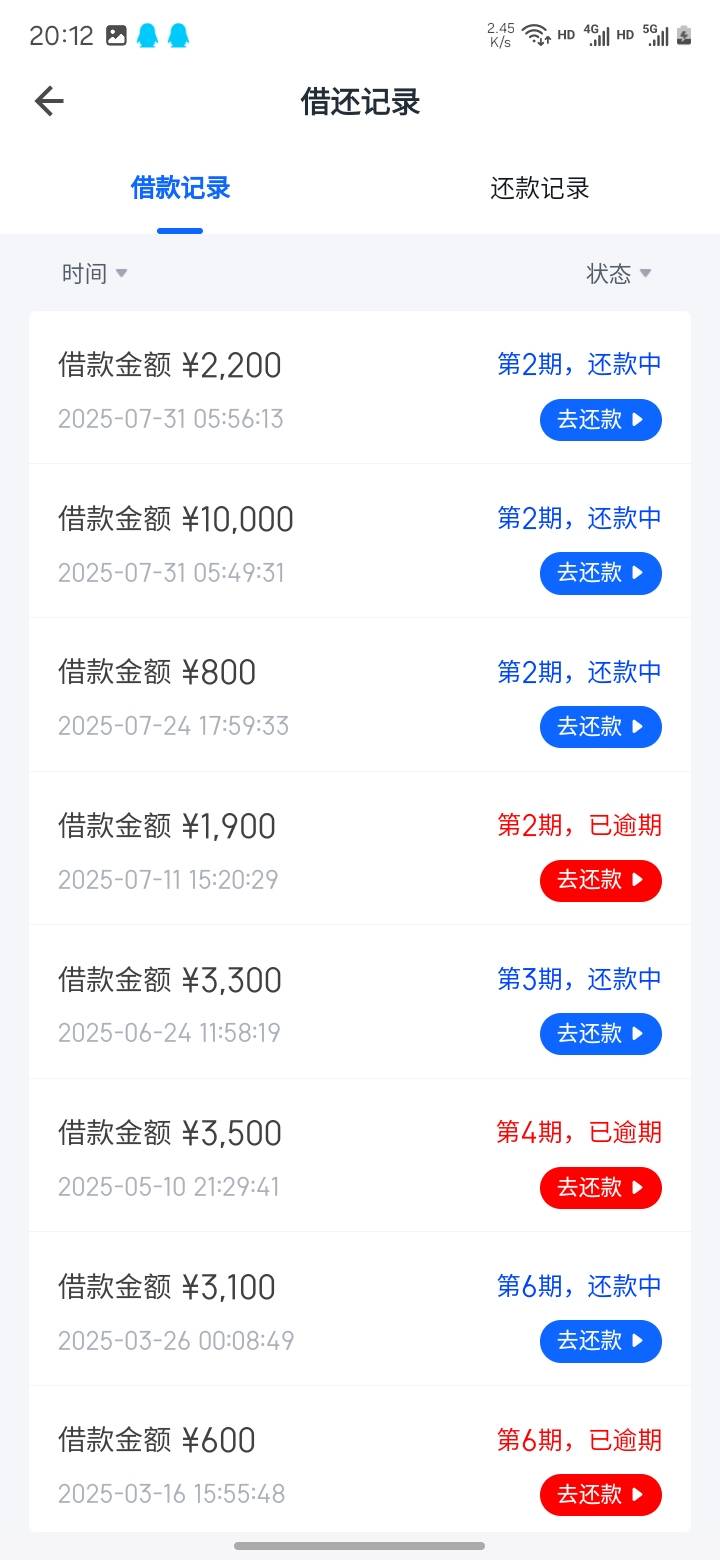720x1560 pixels.
Task: Switch to the 还款记录 tab
Action: 540,188
